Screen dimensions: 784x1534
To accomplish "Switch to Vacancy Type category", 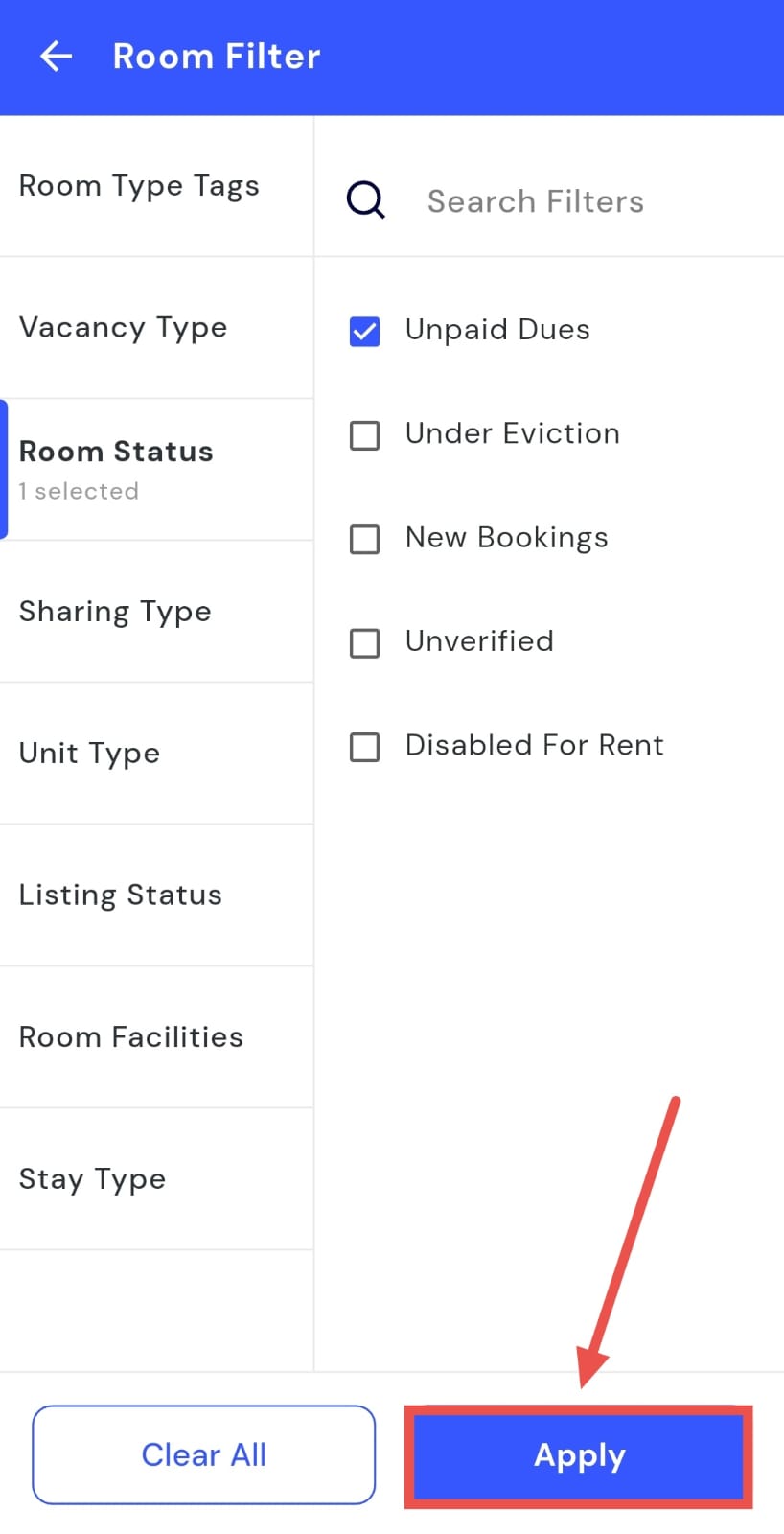I will [124, 328].
